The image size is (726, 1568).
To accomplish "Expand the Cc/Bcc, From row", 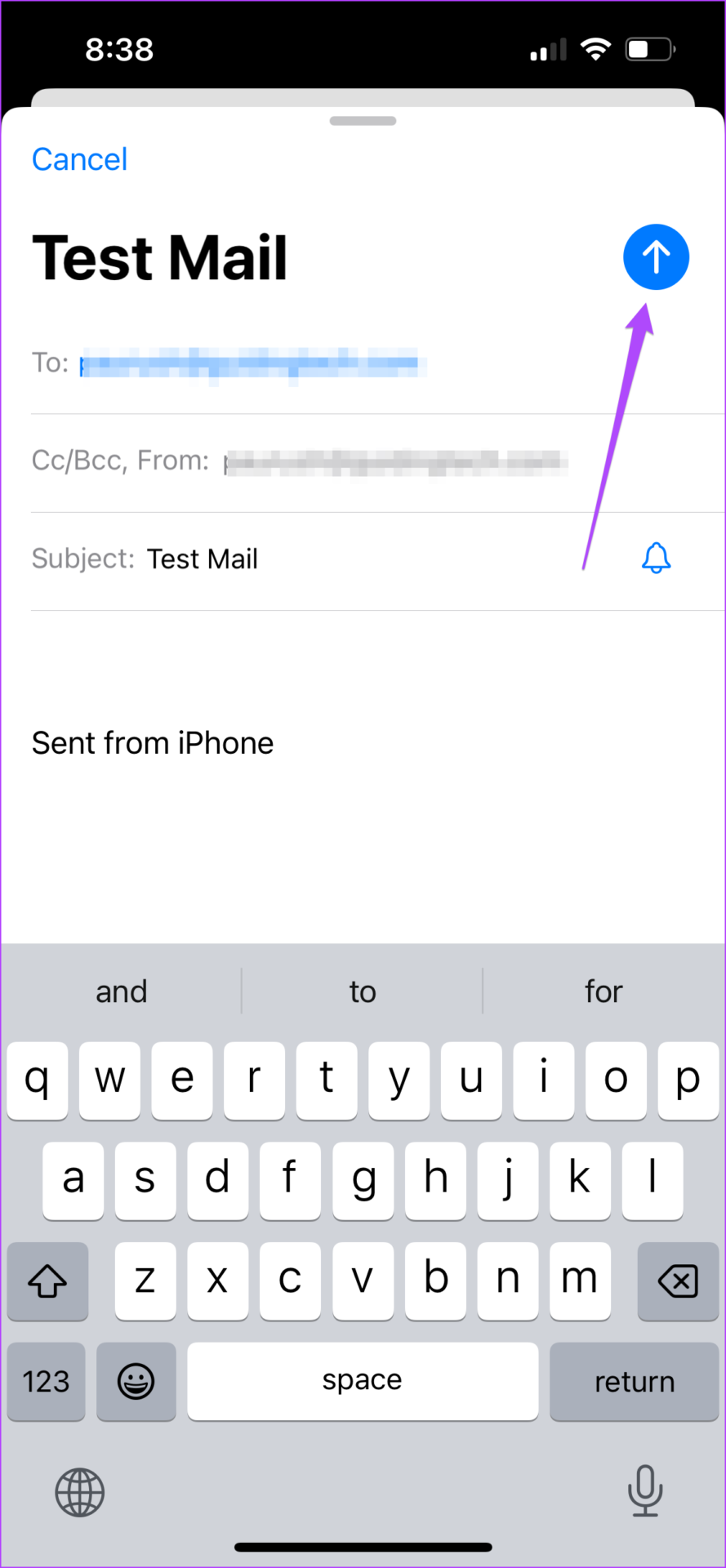I will pos(377,462).
